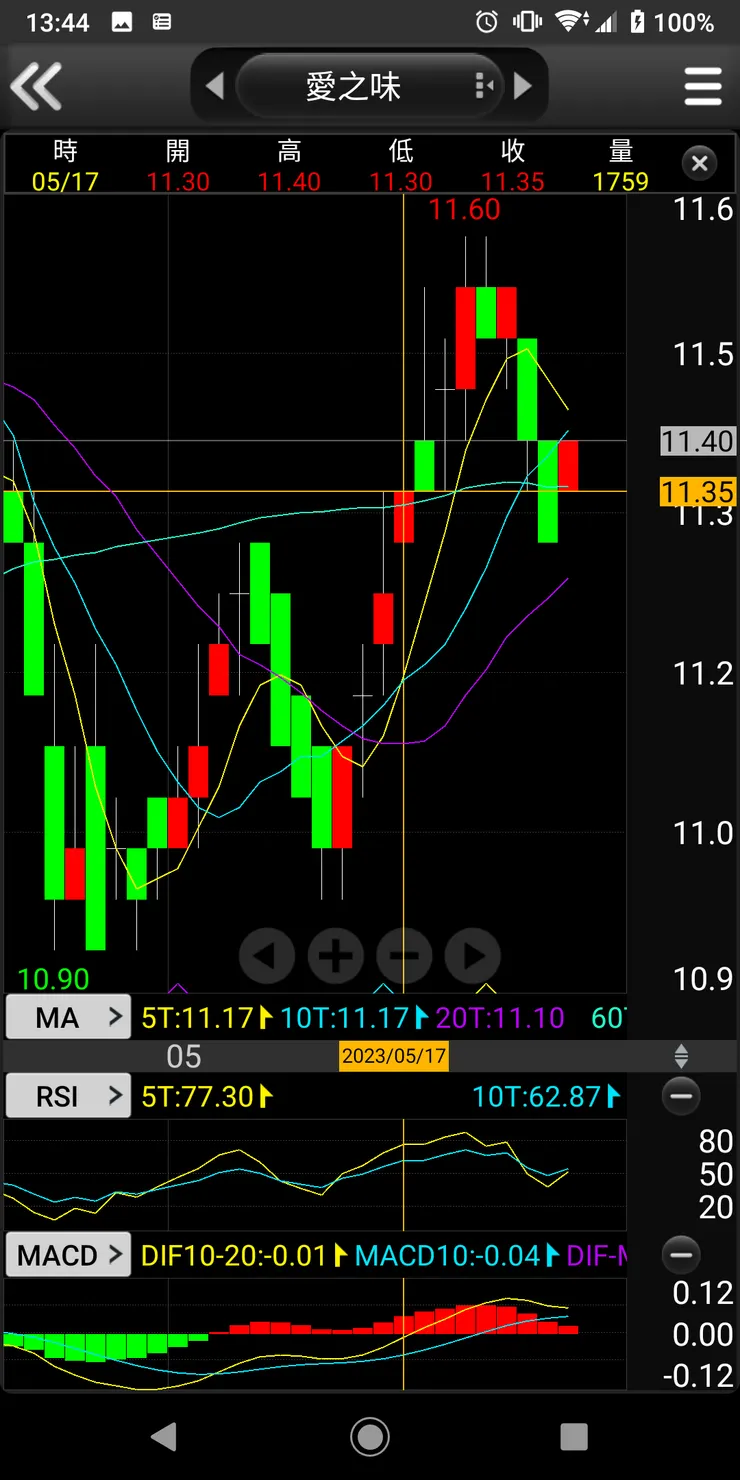The width and height of the screenshot is (740, 1480).
Task: Remove the RSI indicator panel
Action: click(681, 1096)
